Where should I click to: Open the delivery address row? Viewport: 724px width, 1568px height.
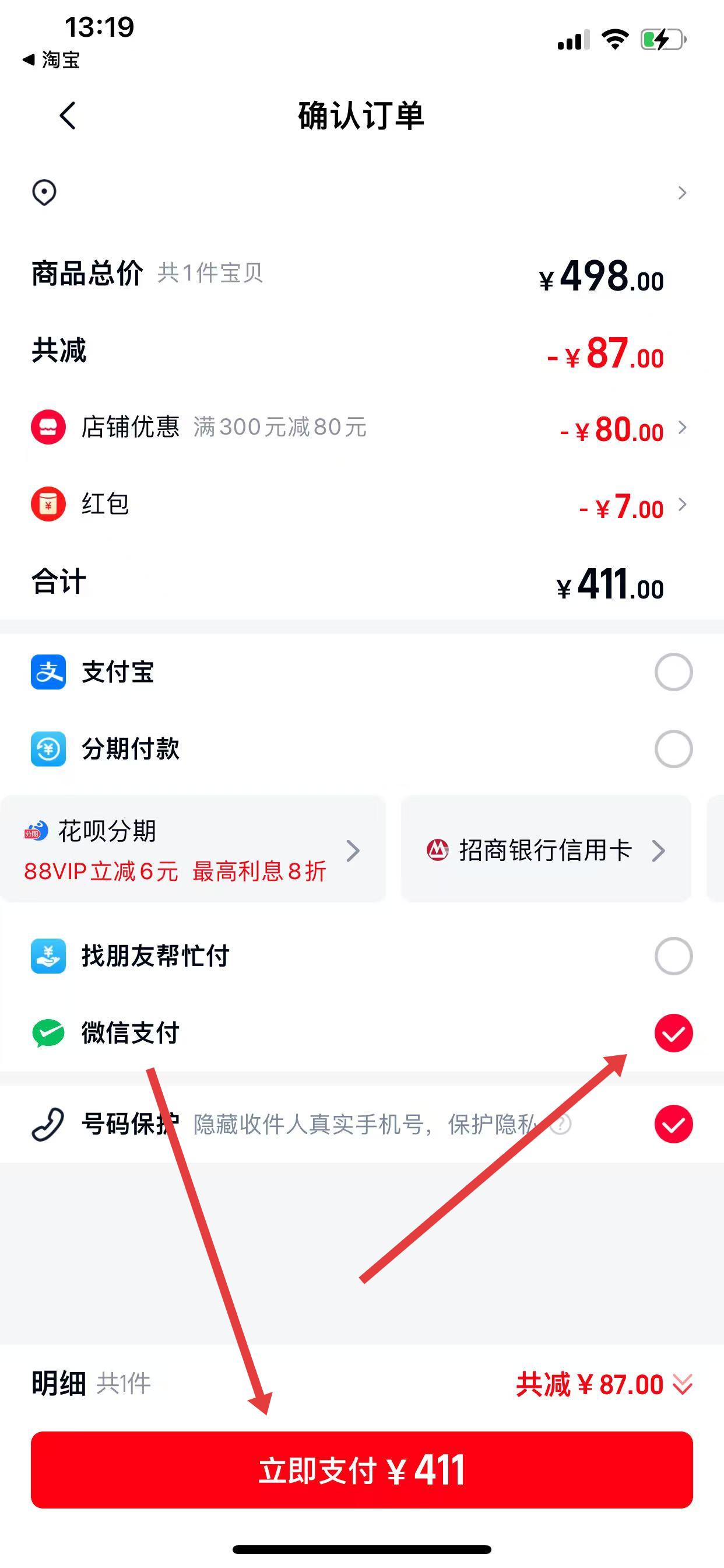coord(361,193)
